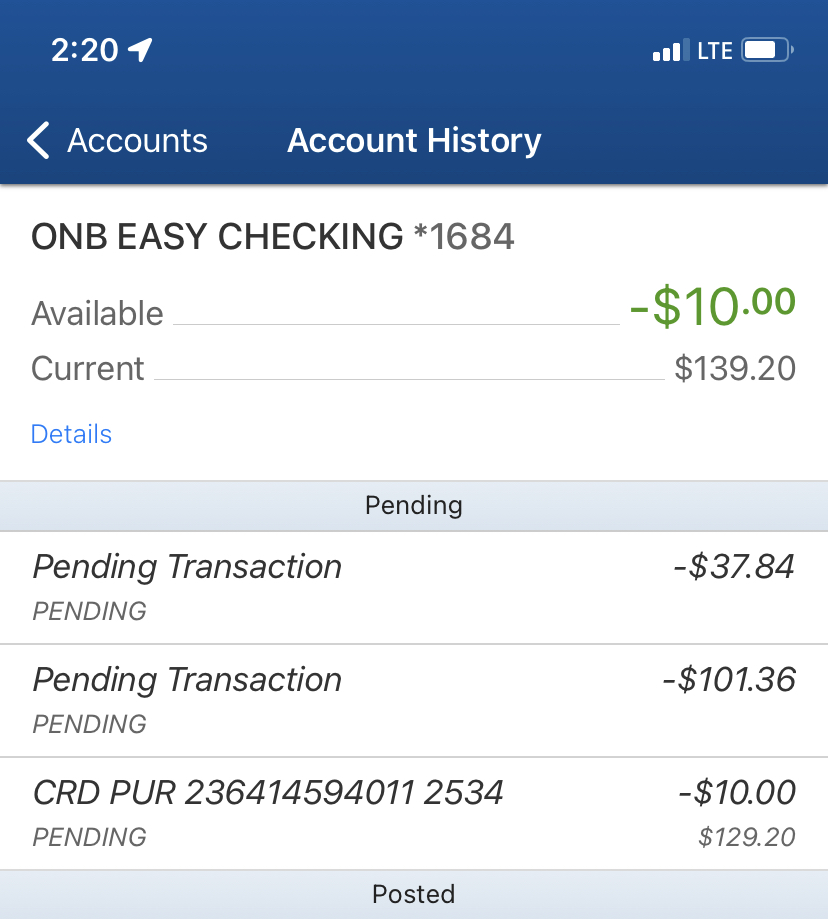This screenshot has width=828, height=919.
Task: Open the -$101.36 pending transaction
Action: tap(413, 700)
